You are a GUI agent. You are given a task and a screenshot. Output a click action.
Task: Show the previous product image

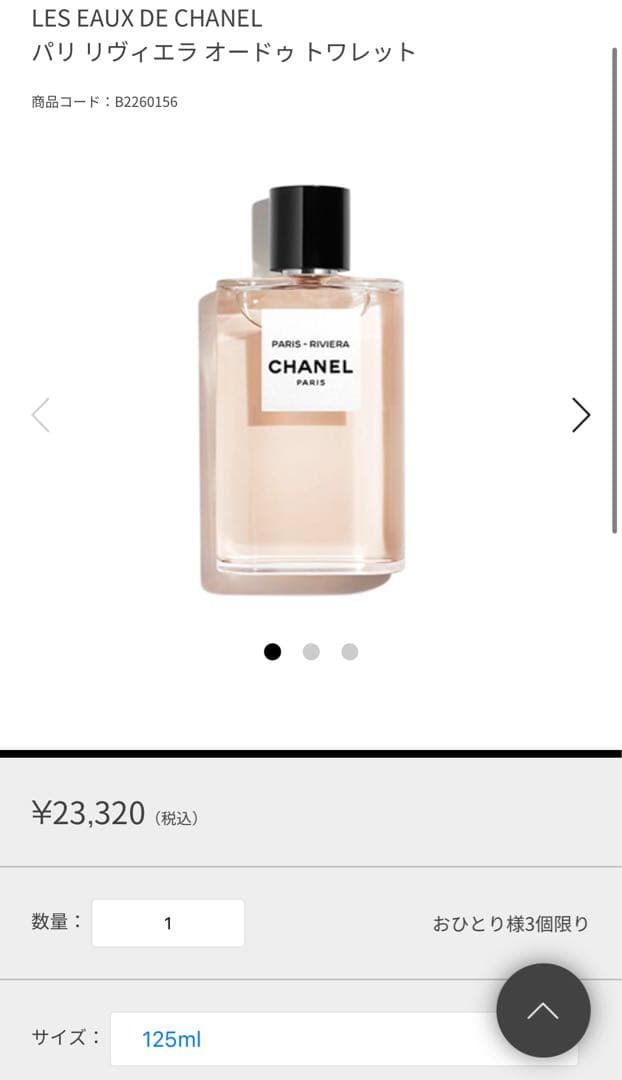point(41,415)
